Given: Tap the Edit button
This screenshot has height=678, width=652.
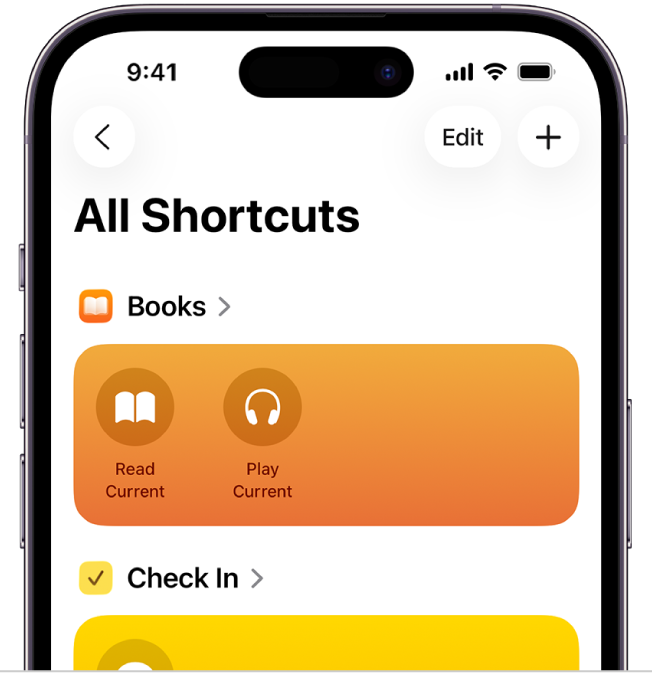Looking at the screenshot, I should (x=462, y=137).
